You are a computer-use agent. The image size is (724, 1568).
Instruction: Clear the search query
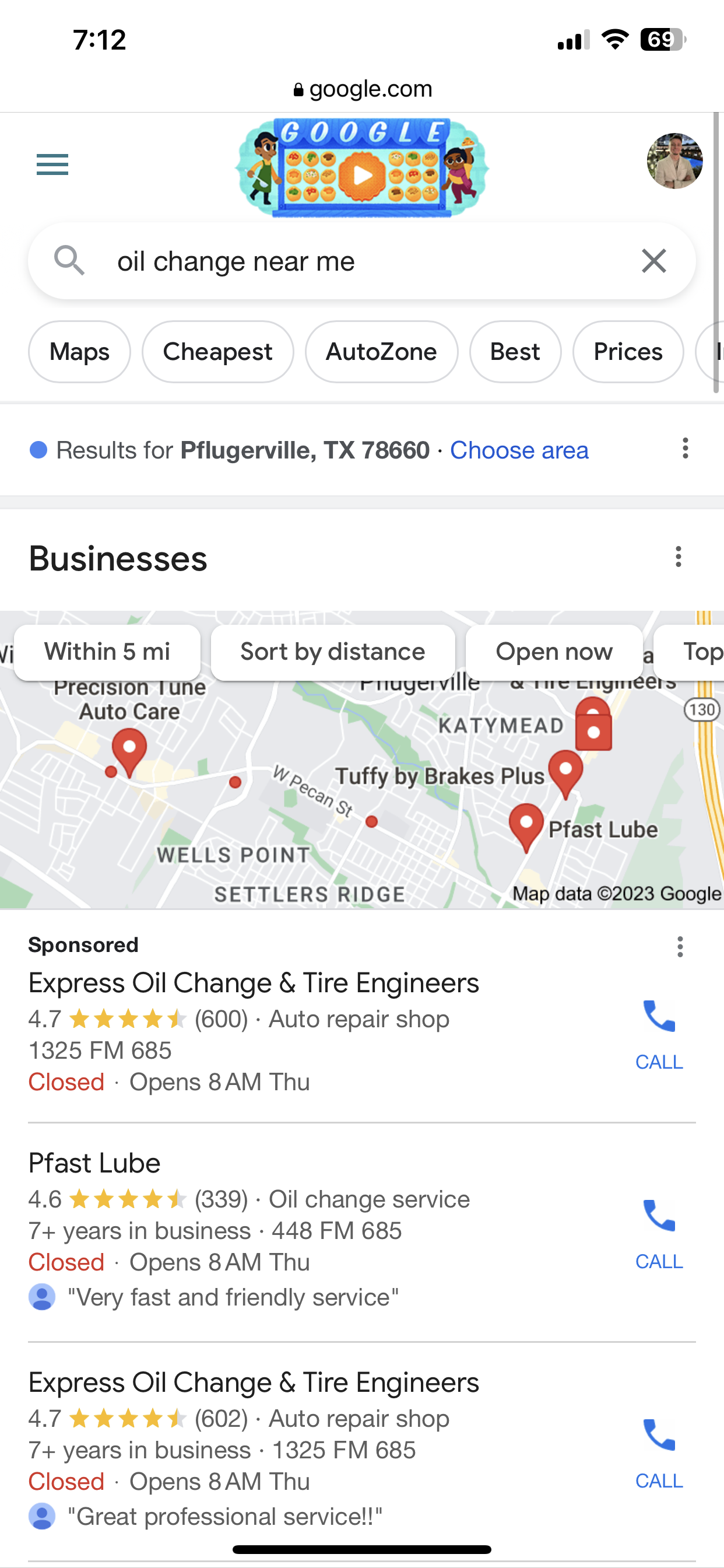(x=654, y=262)
